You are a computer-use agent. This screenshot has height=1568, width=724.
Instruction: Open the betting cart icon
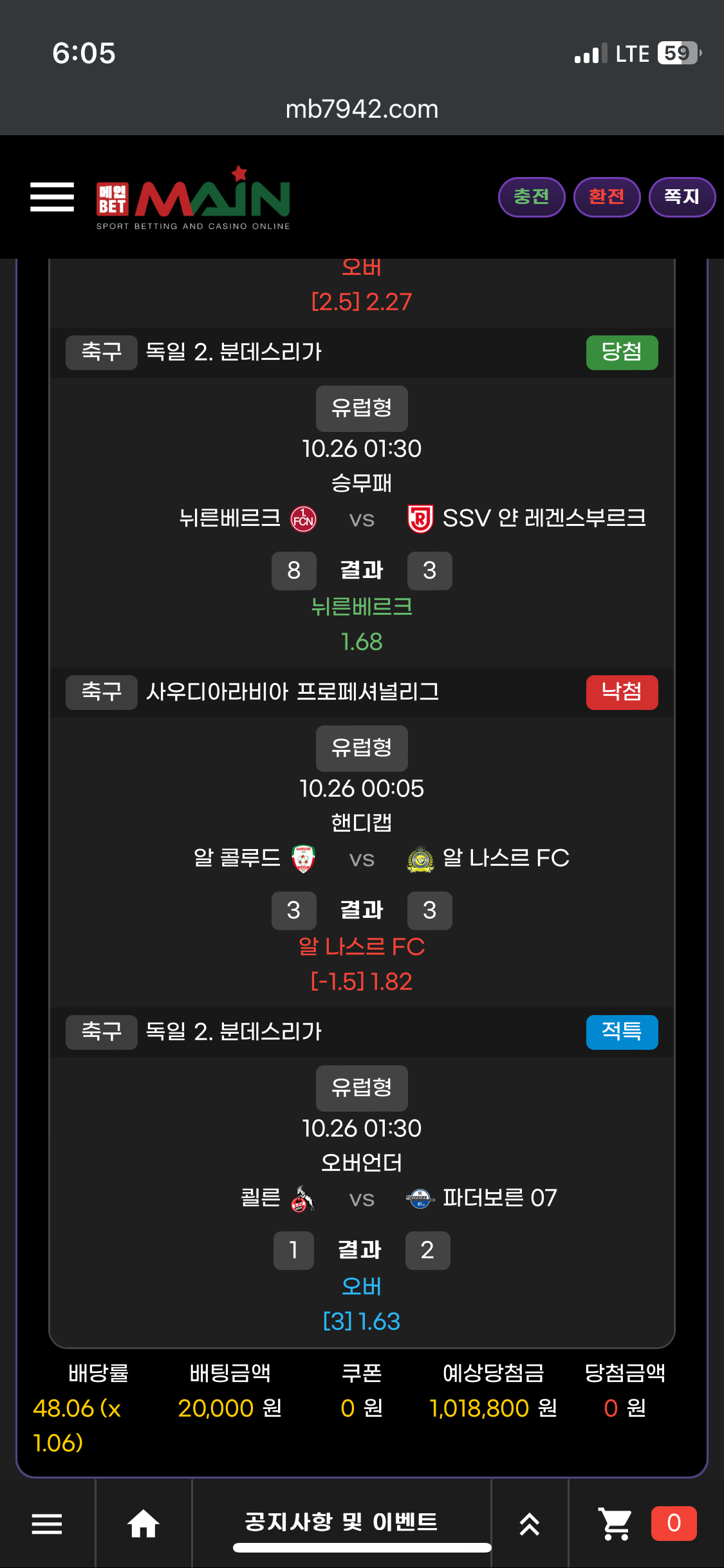tap(615, 1524)
